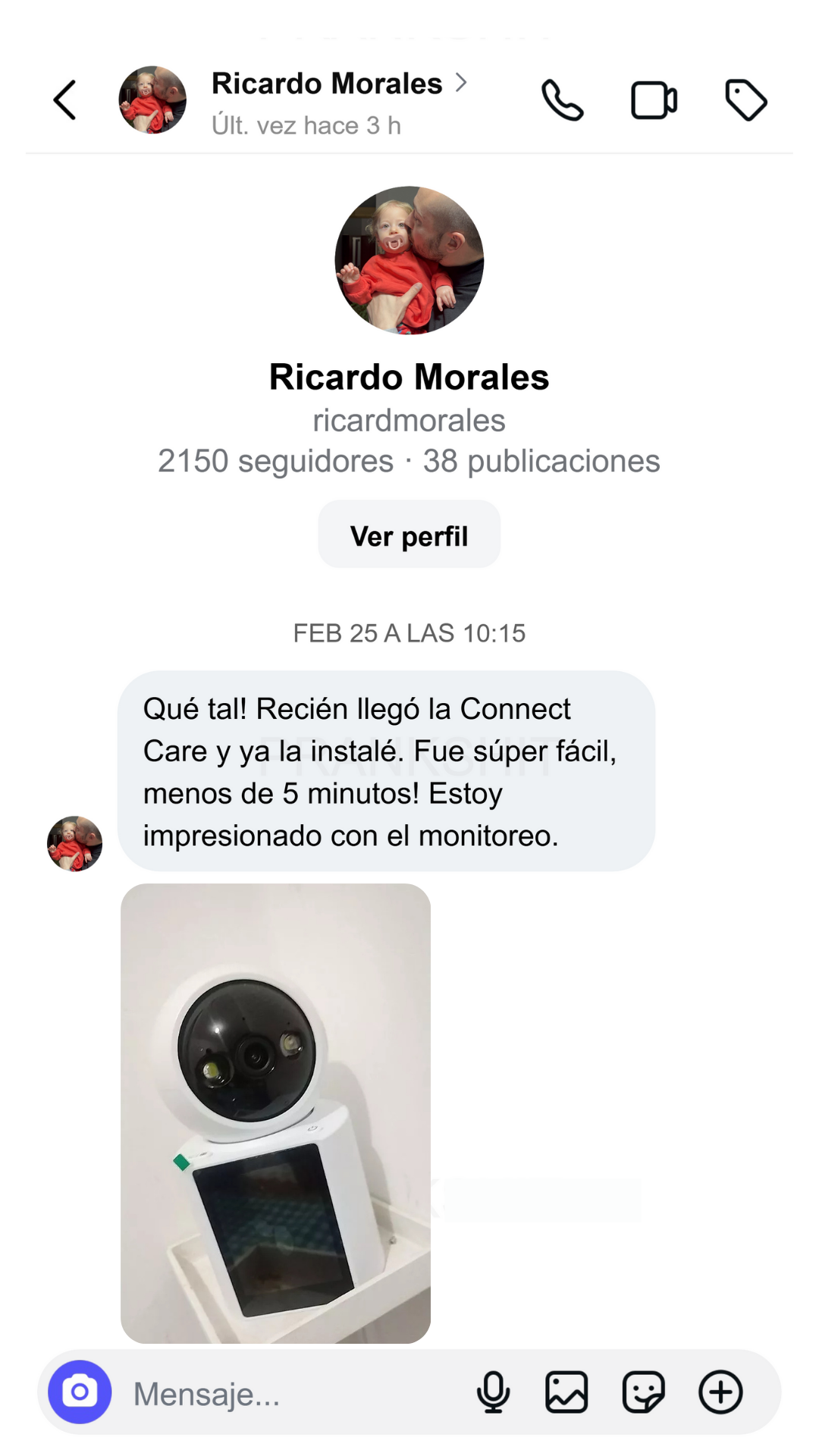Open Ricardo's small avatar beside the message
The width and height of the screenshot is (819, 1456).
74,843
